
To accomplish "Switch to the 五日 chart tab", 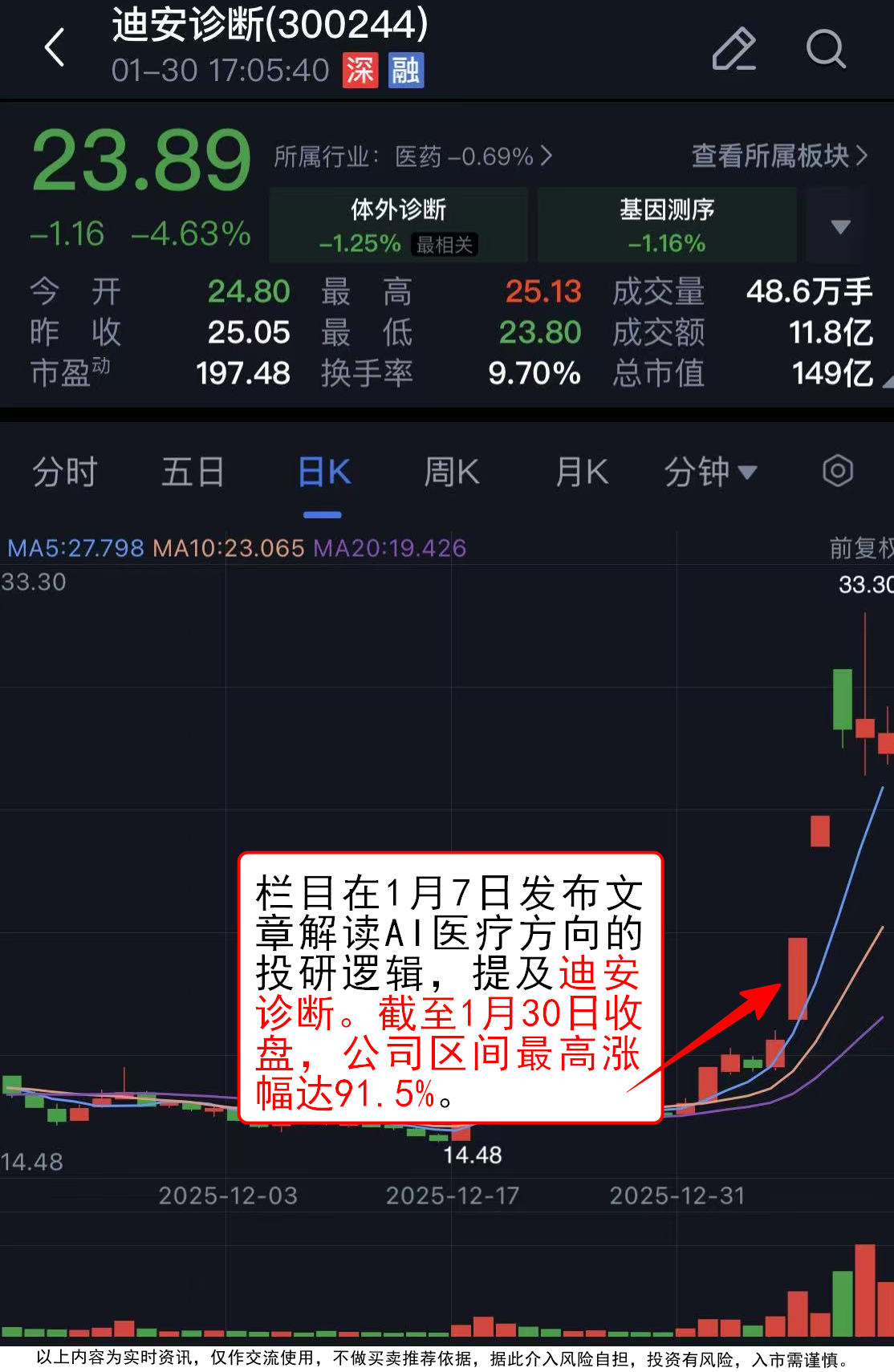I will click(193, 472).
